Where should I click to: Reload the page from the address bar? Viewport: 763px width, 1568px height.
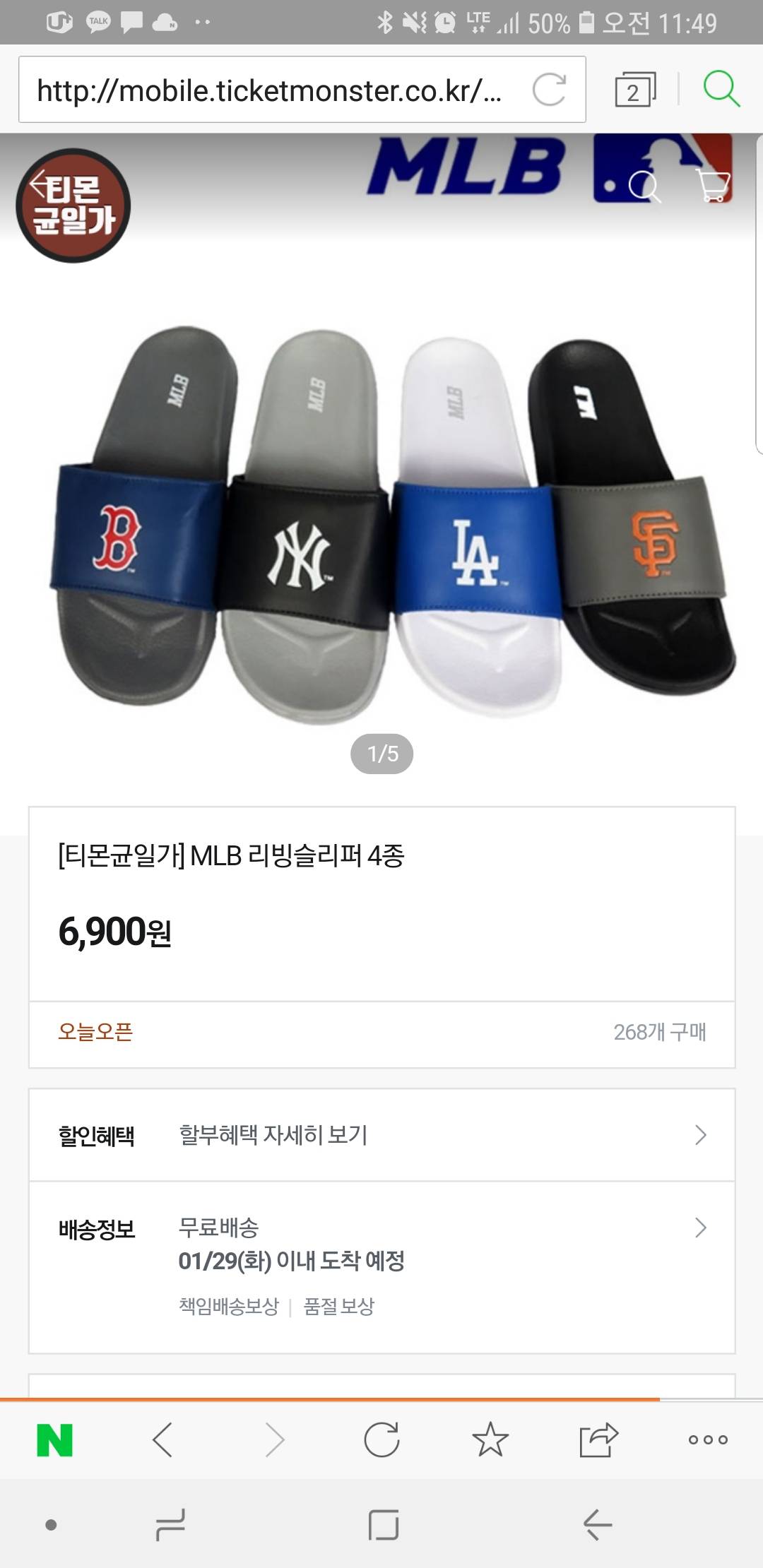pos(549,90)
